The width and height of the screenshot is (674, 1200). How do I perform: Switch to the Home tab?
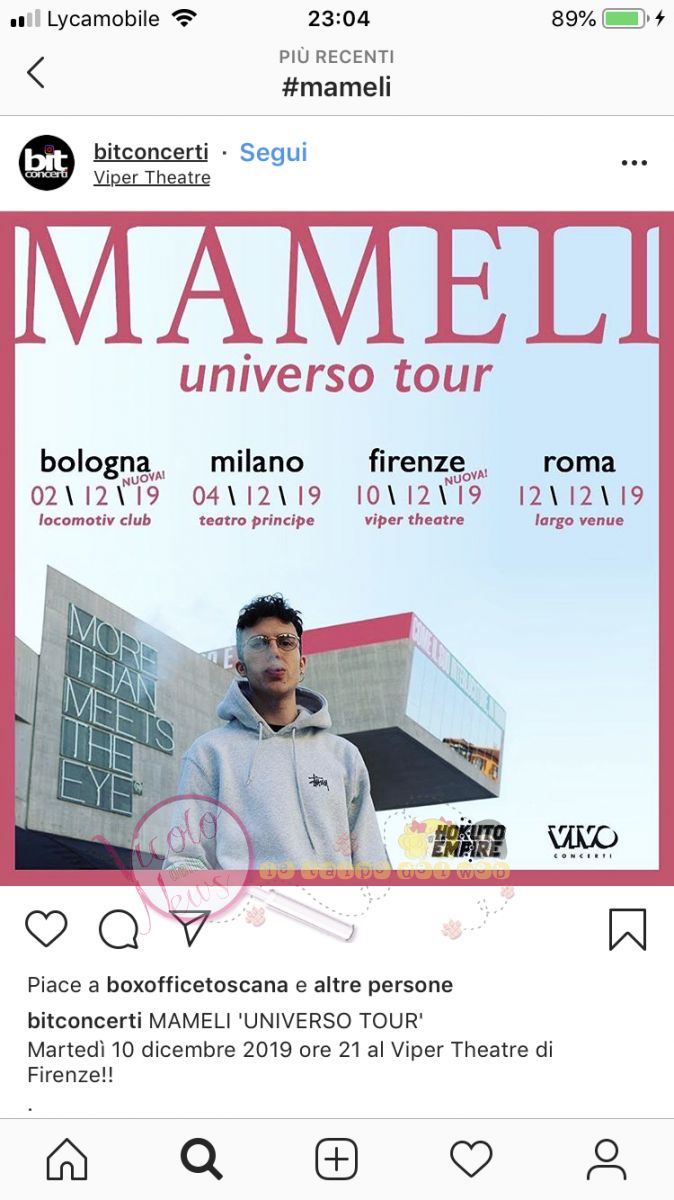(67, 1160)
